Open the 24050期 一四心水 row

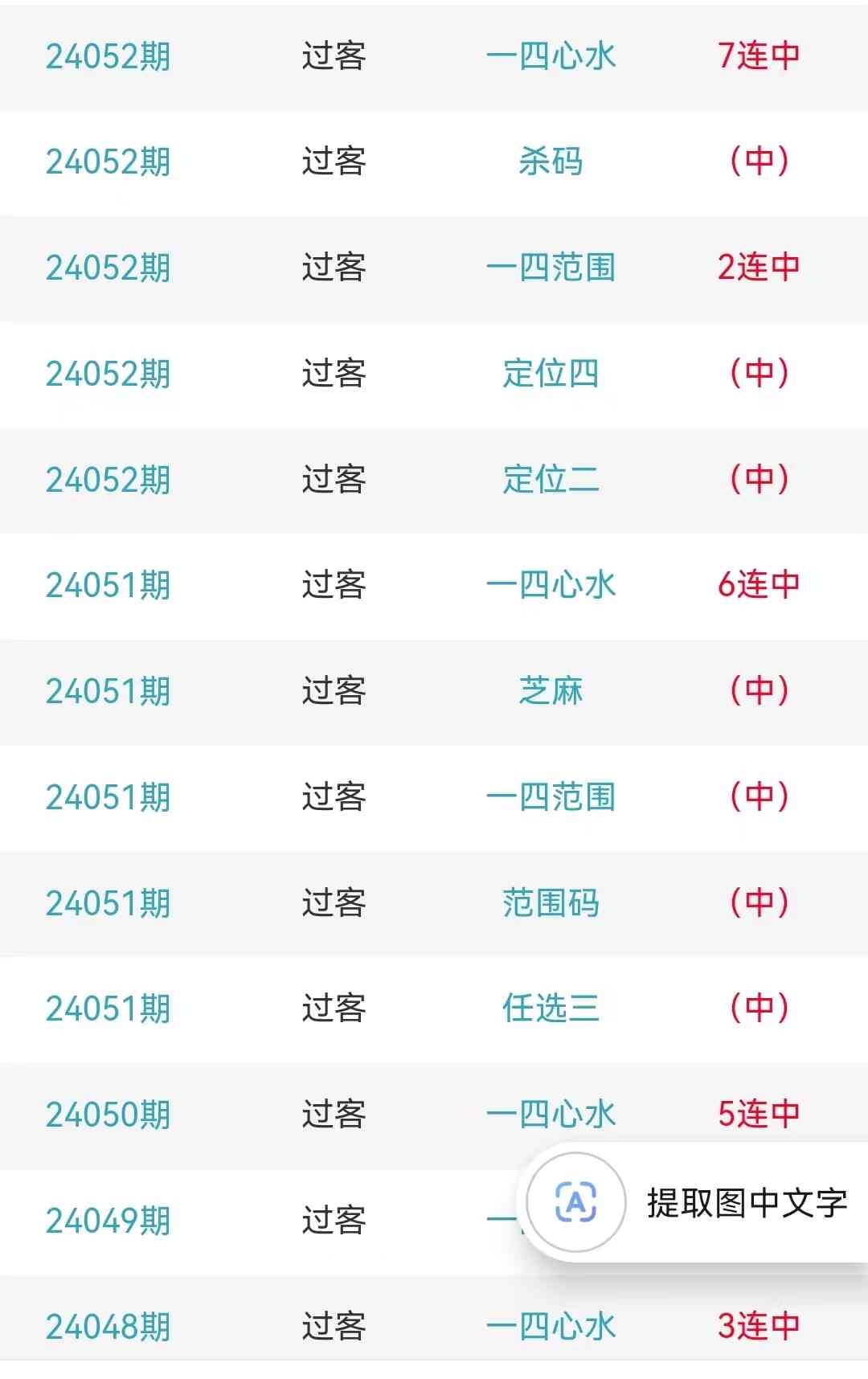pyautogui.click(x=551, y=1114)
